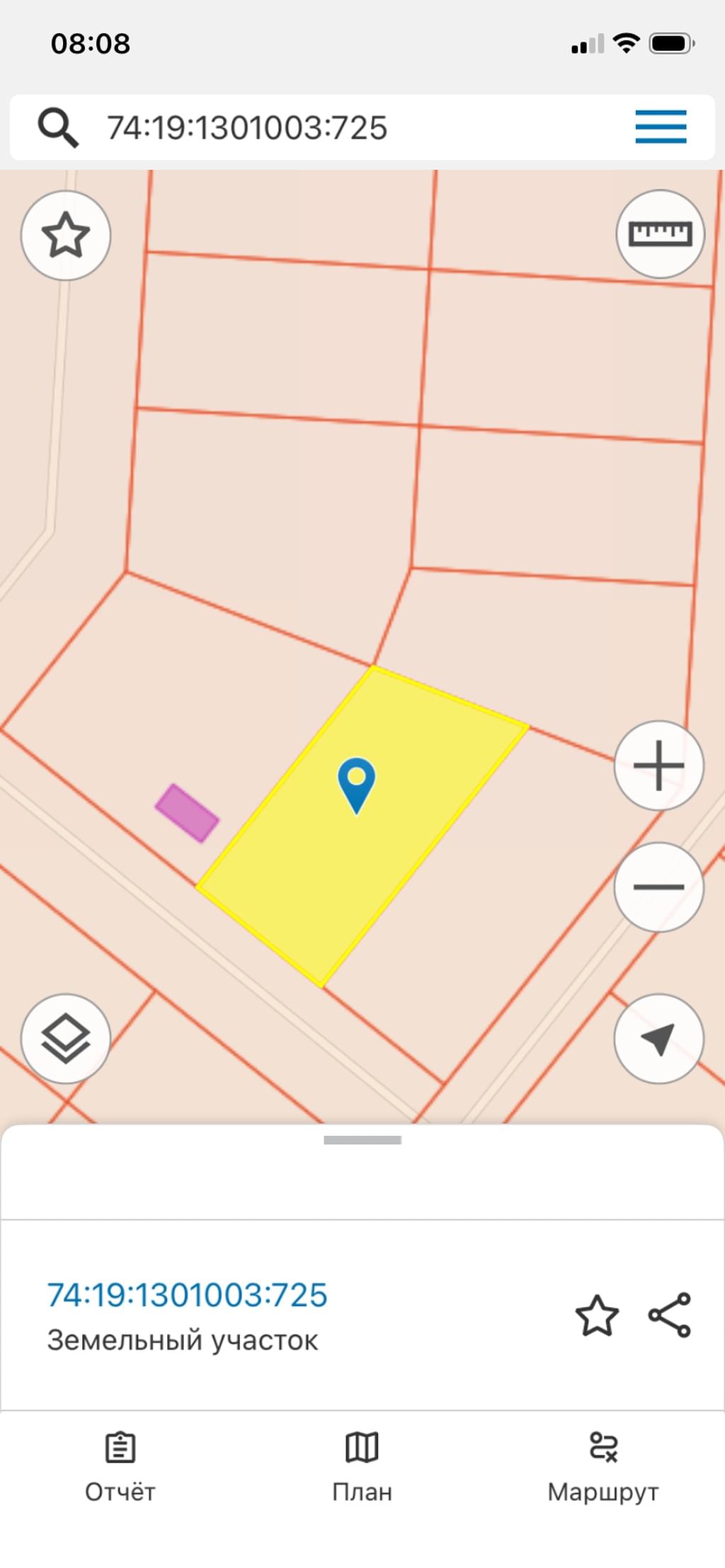Tap the favorites star button on the map
725x1568 pixels.
click(66, 236)
